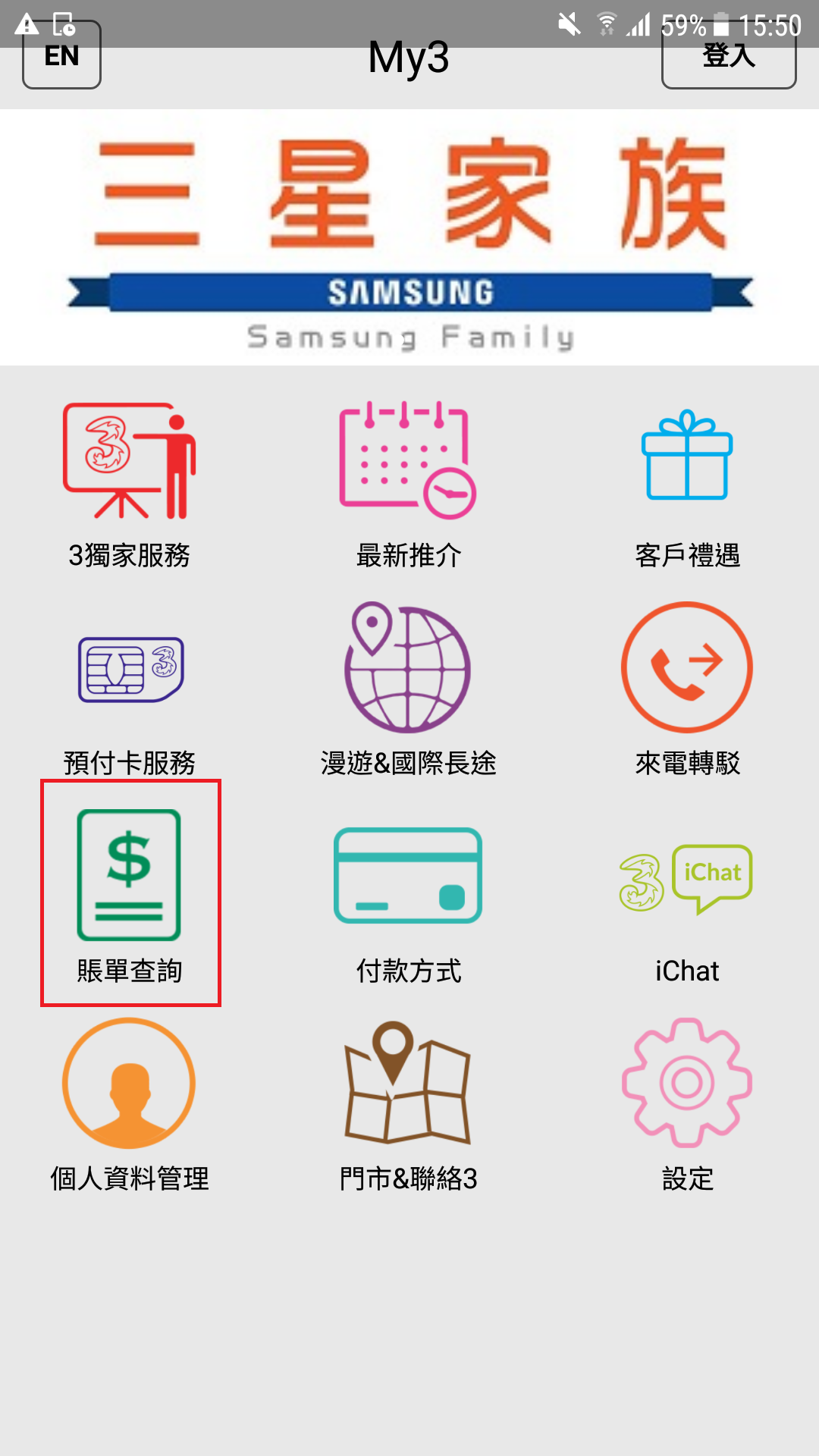Open 設定 settings
This screenshot has width=819, height=1456.
click(687, 1107)
